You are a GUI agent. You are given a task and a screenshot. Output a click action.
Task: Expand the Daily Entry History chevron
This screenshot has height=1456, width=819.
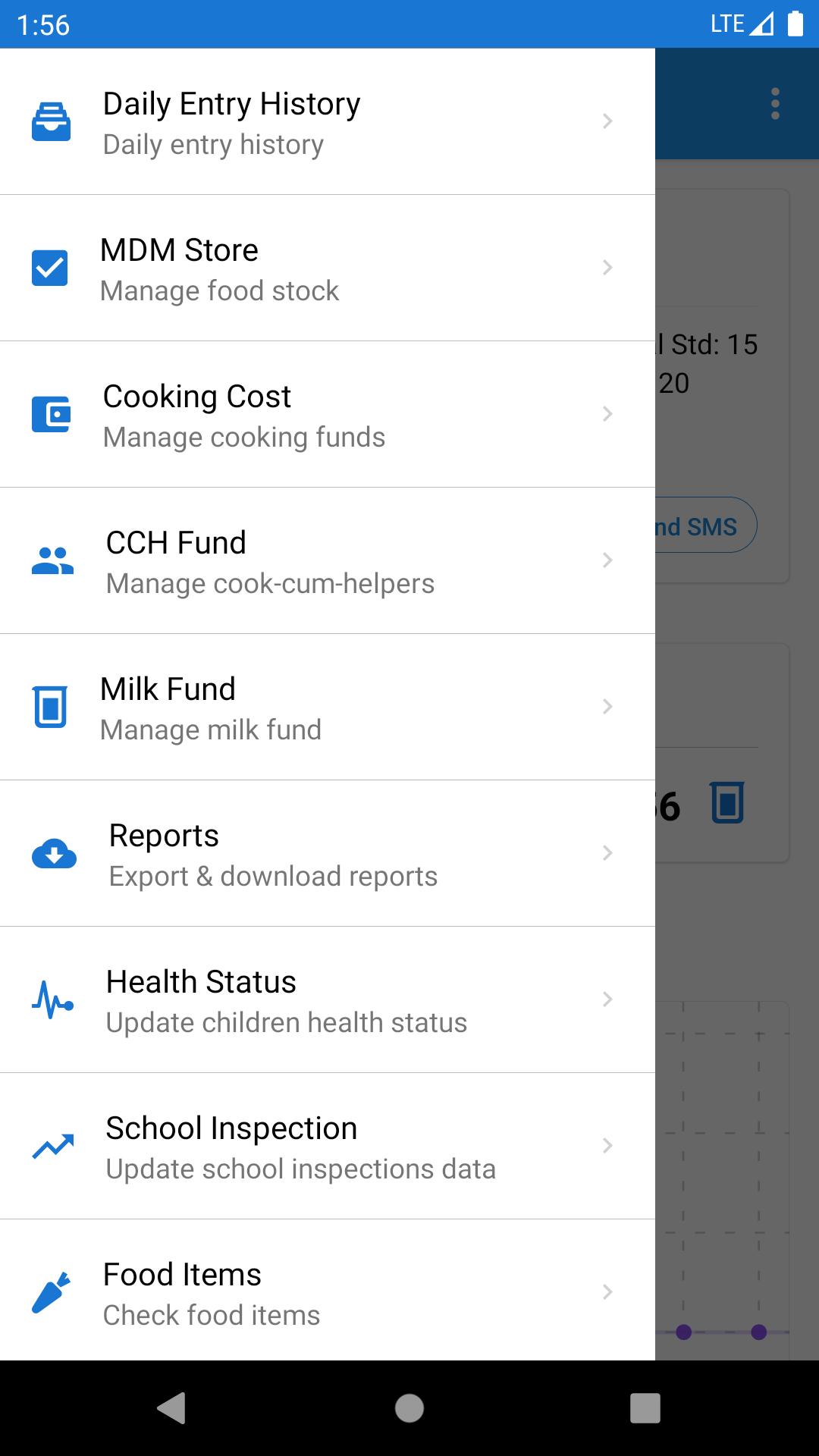[x=607, y=121]
